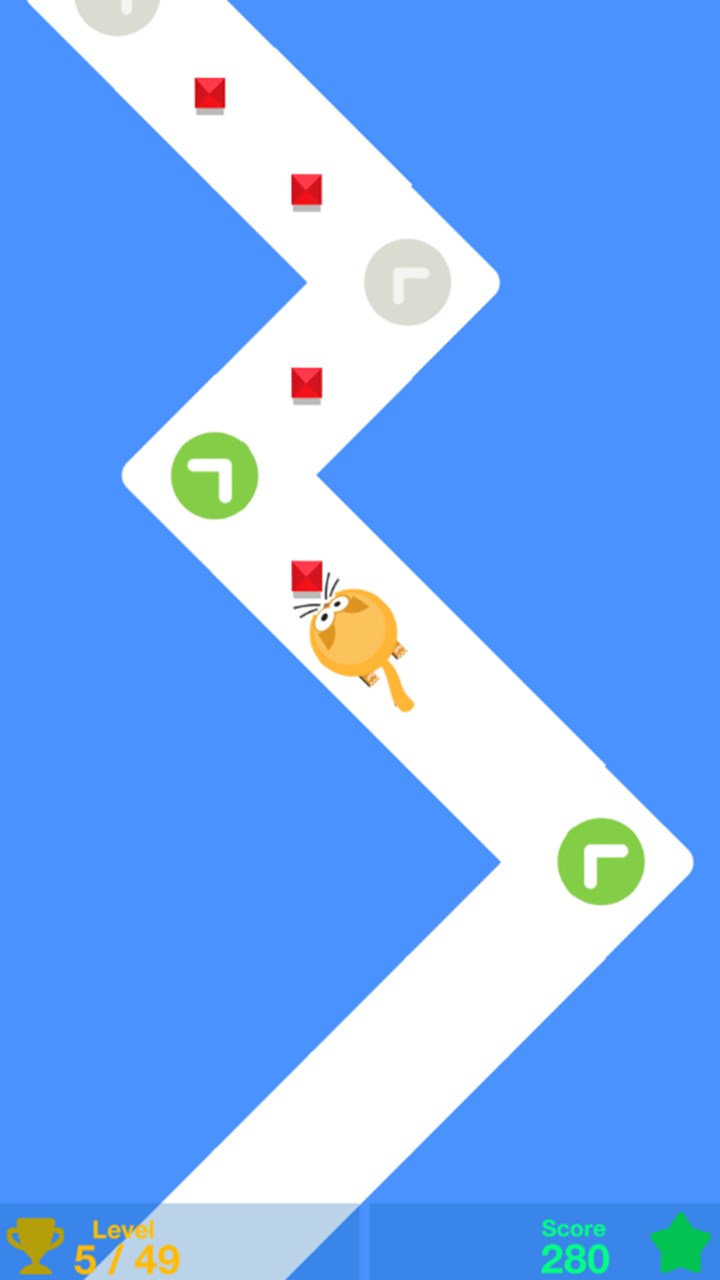Screen dimensions: 720x1280
Task: Tap the green star beside Score
Action: click(680, 1243)
